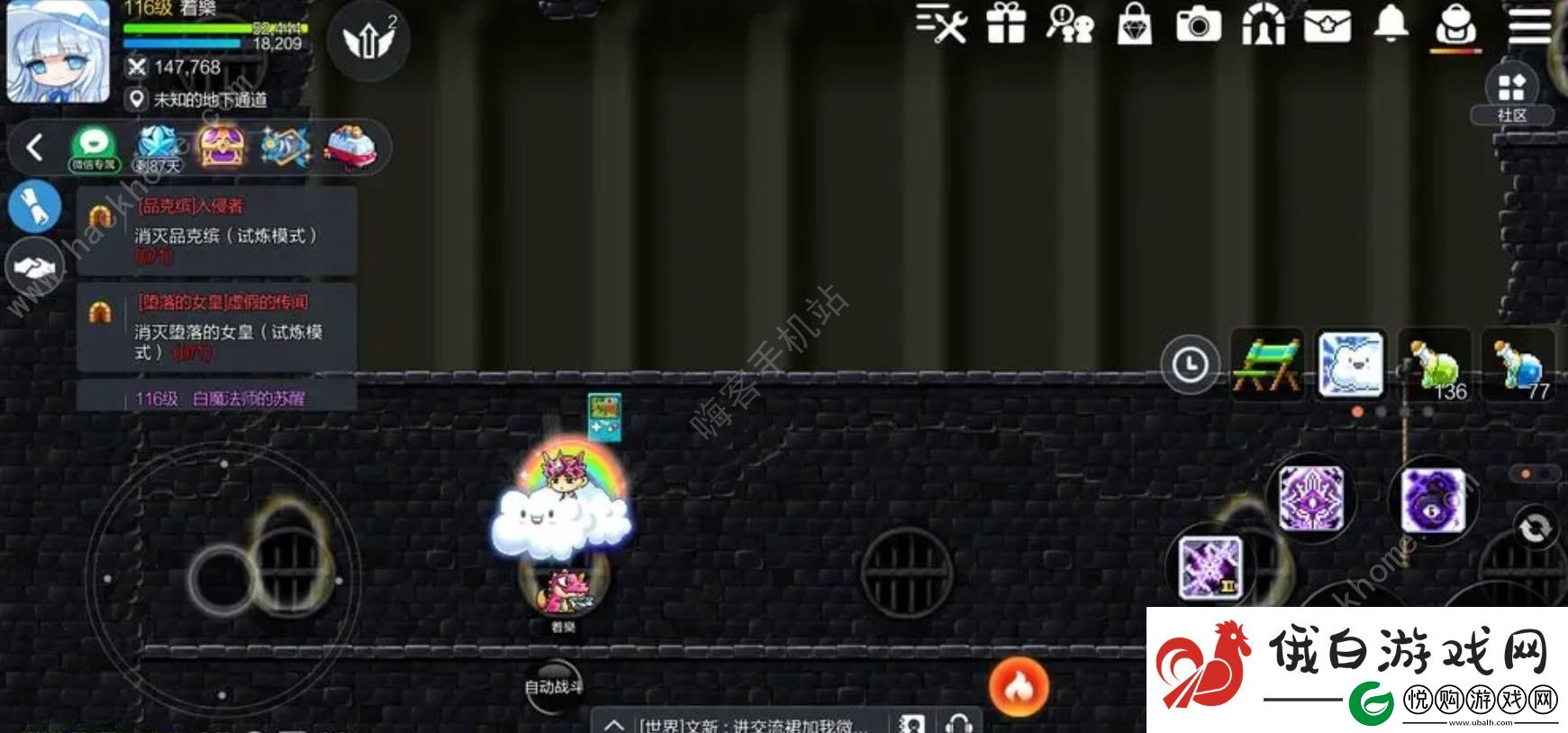Open the hamburger main menu
Viewport: 1568px width, 733px height.
(x=1529, y=24)
